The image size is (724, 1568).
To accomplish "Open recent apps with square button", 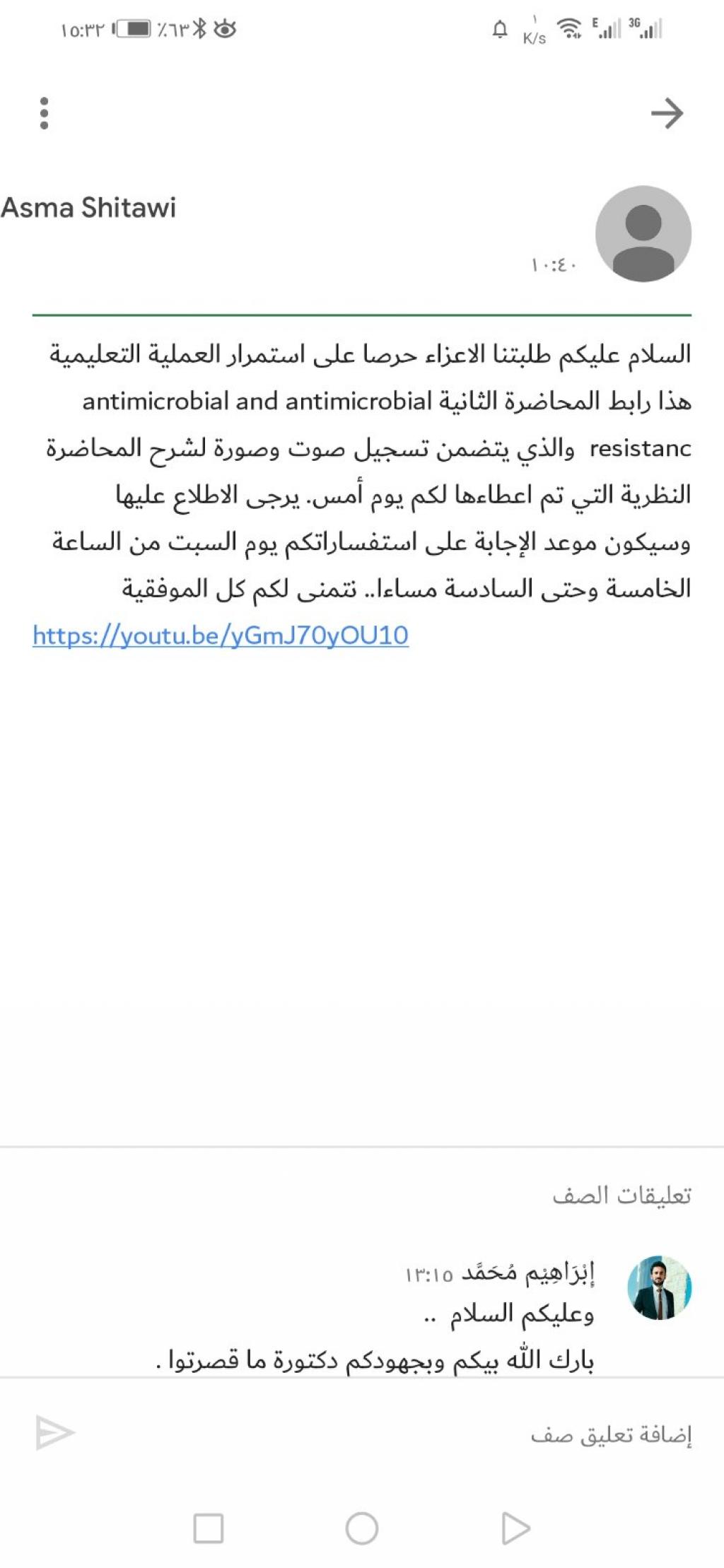I will point(209,1528).
